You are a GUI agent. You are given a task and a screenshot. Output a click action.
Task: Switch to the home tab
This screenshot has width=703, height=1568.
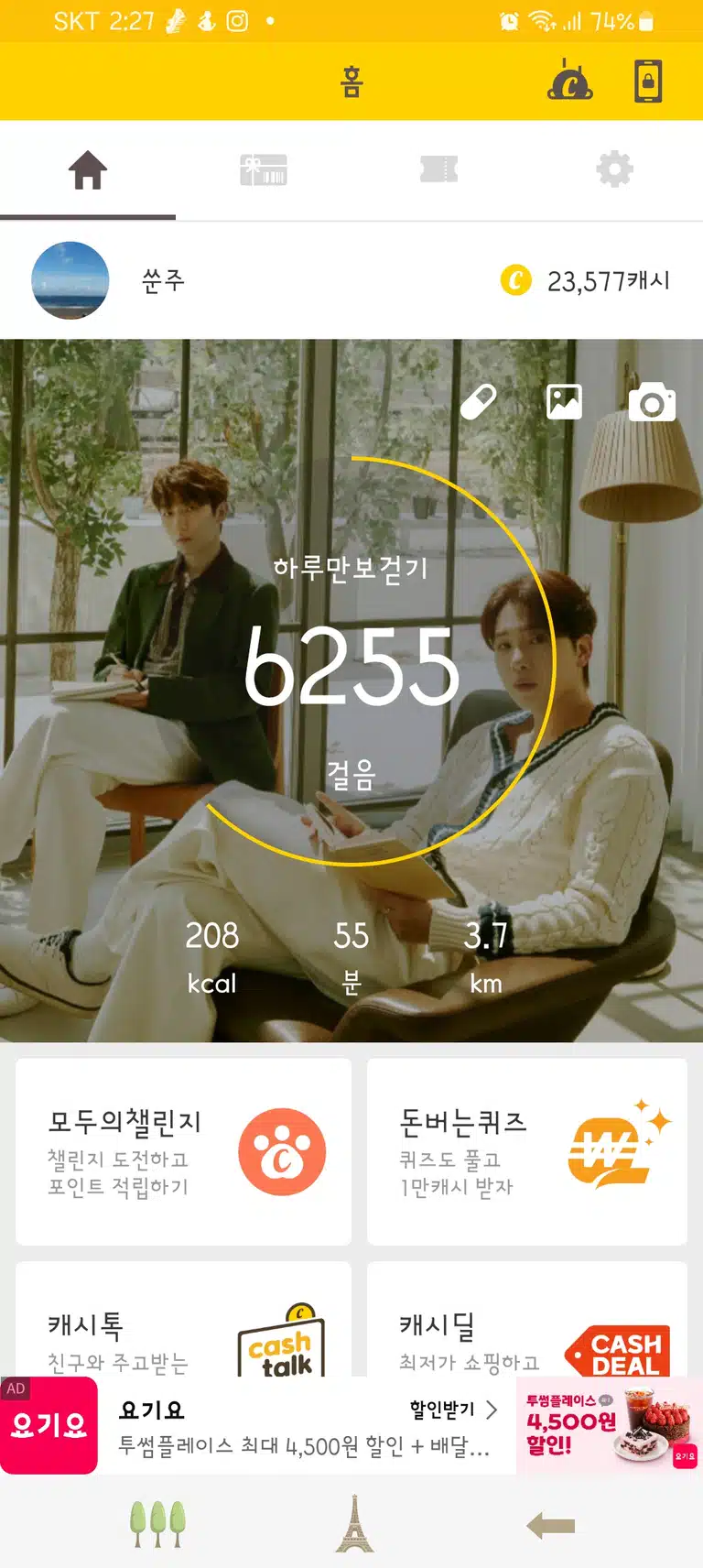88,170
